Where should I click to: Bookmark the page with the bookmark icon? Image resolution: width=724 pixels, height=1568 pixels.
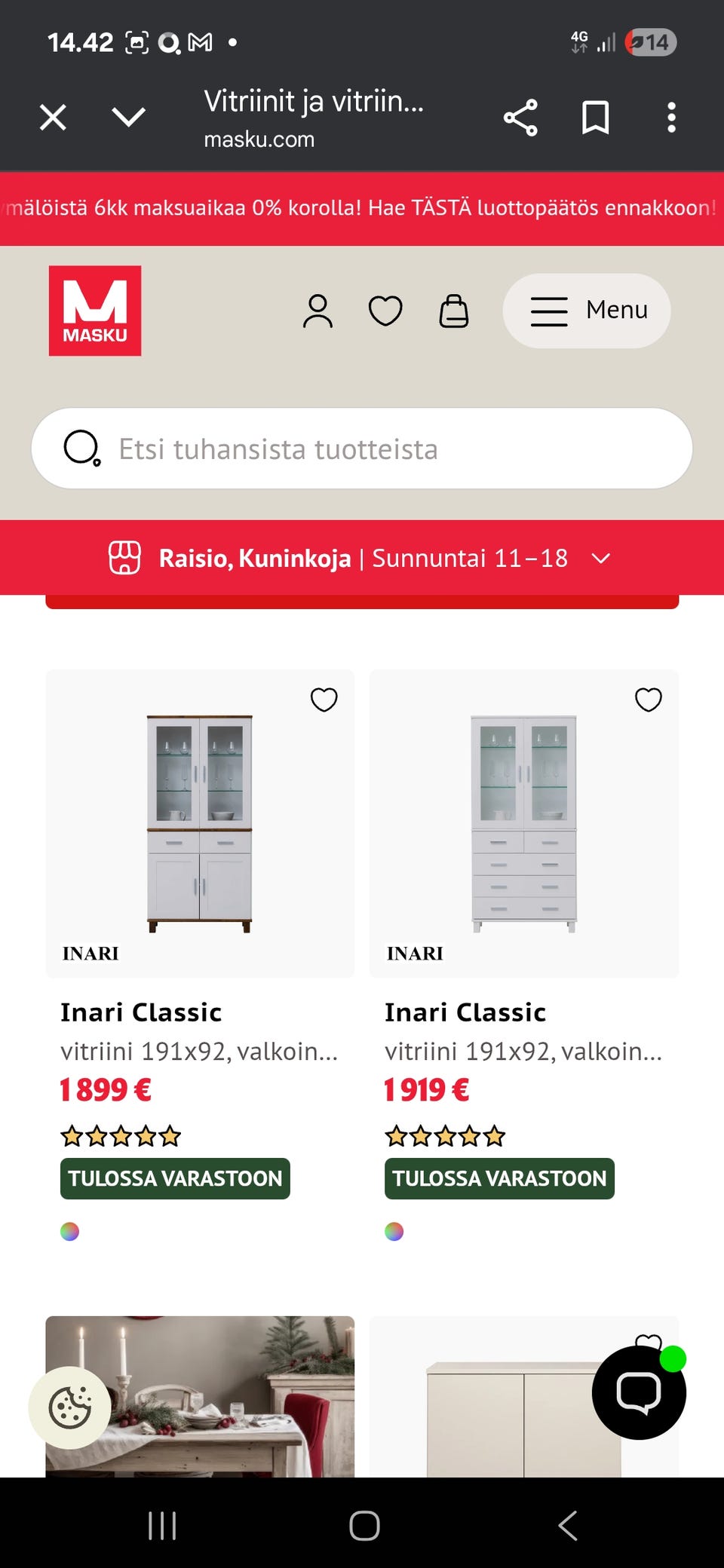(595, 116)
